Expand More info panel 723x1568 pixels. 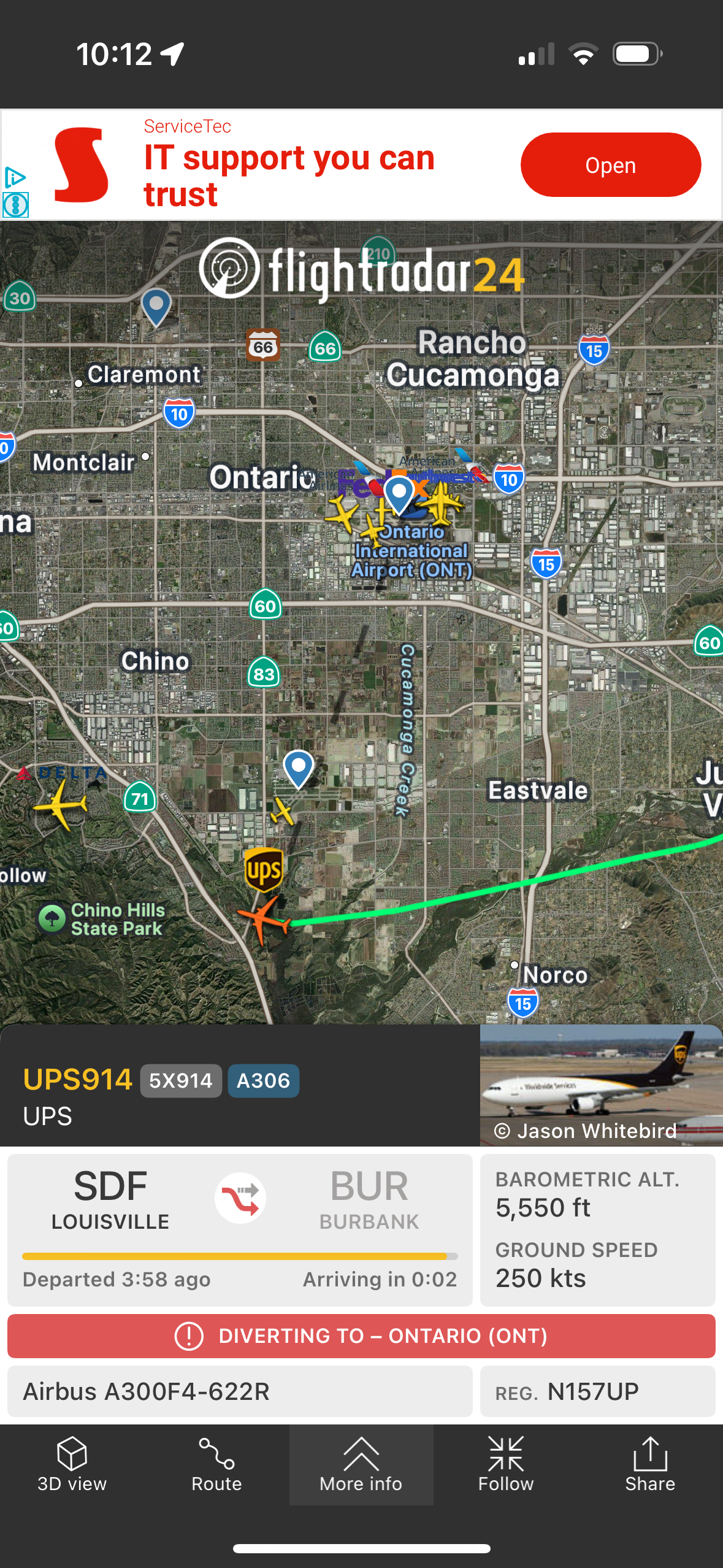[361, 1464]
